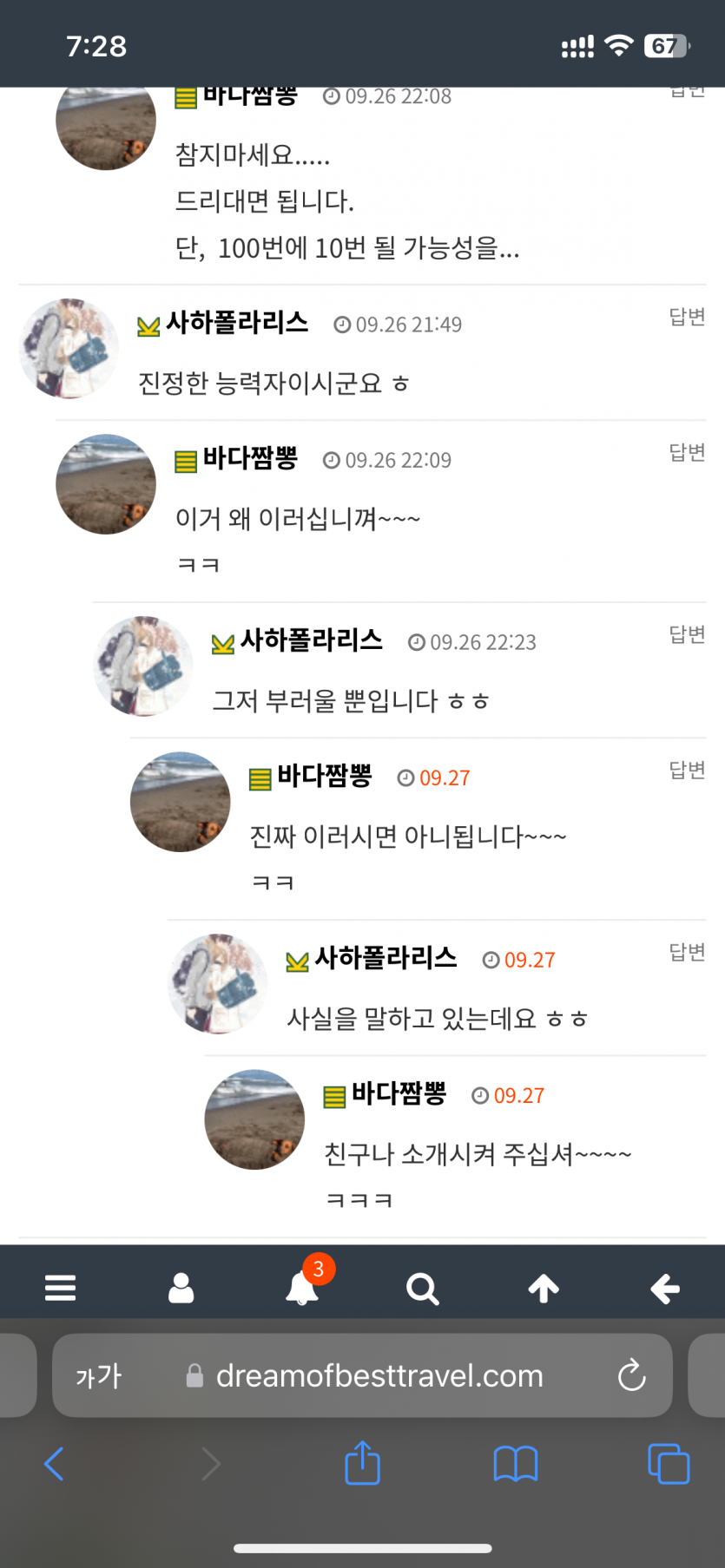The image size is (725, 1568).
Task: Open Safari text size 가가 menu
Action: [x=99, y=1375]
